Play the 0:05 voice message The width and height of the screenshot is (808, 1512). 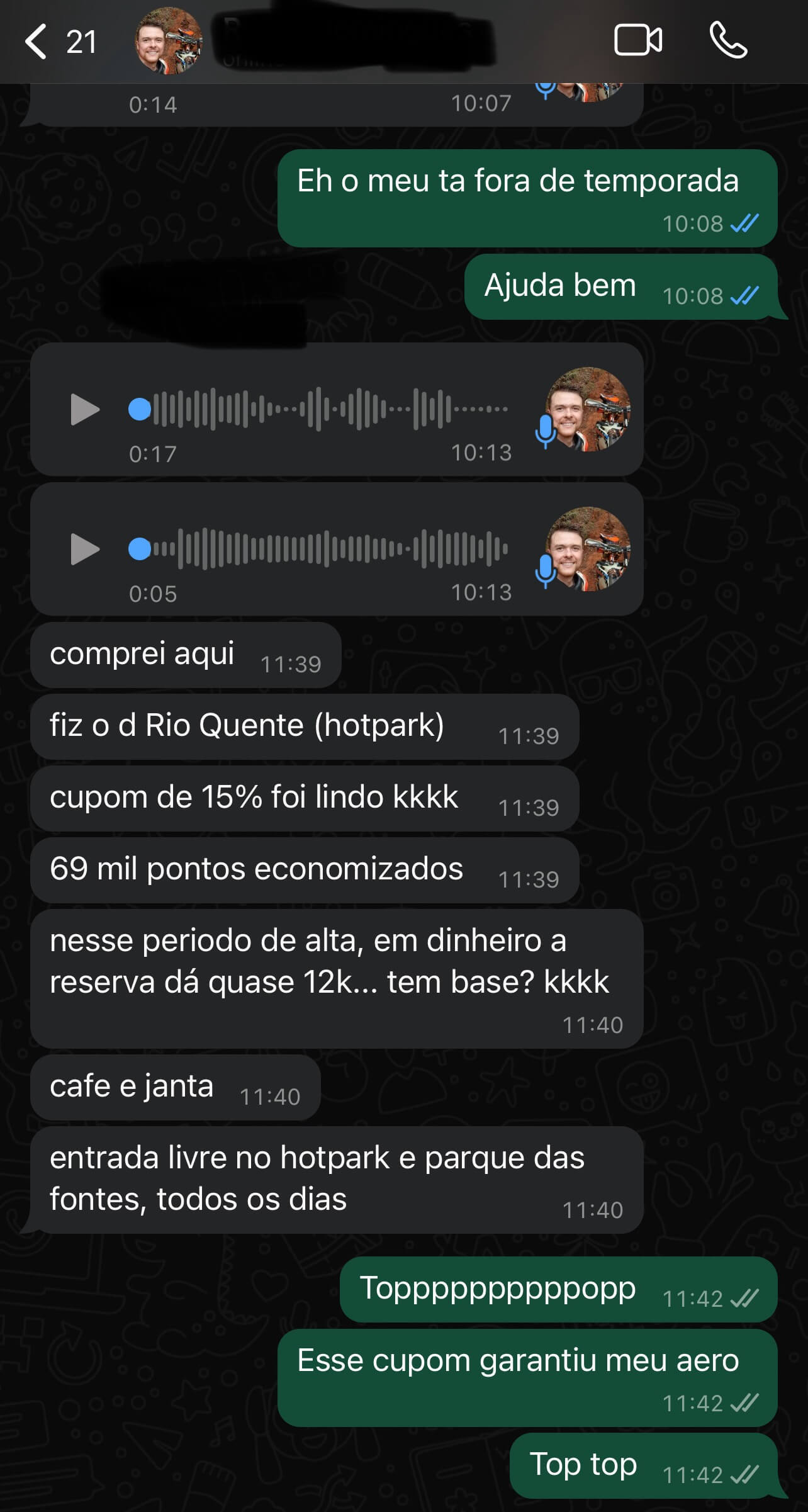(85, 550)
